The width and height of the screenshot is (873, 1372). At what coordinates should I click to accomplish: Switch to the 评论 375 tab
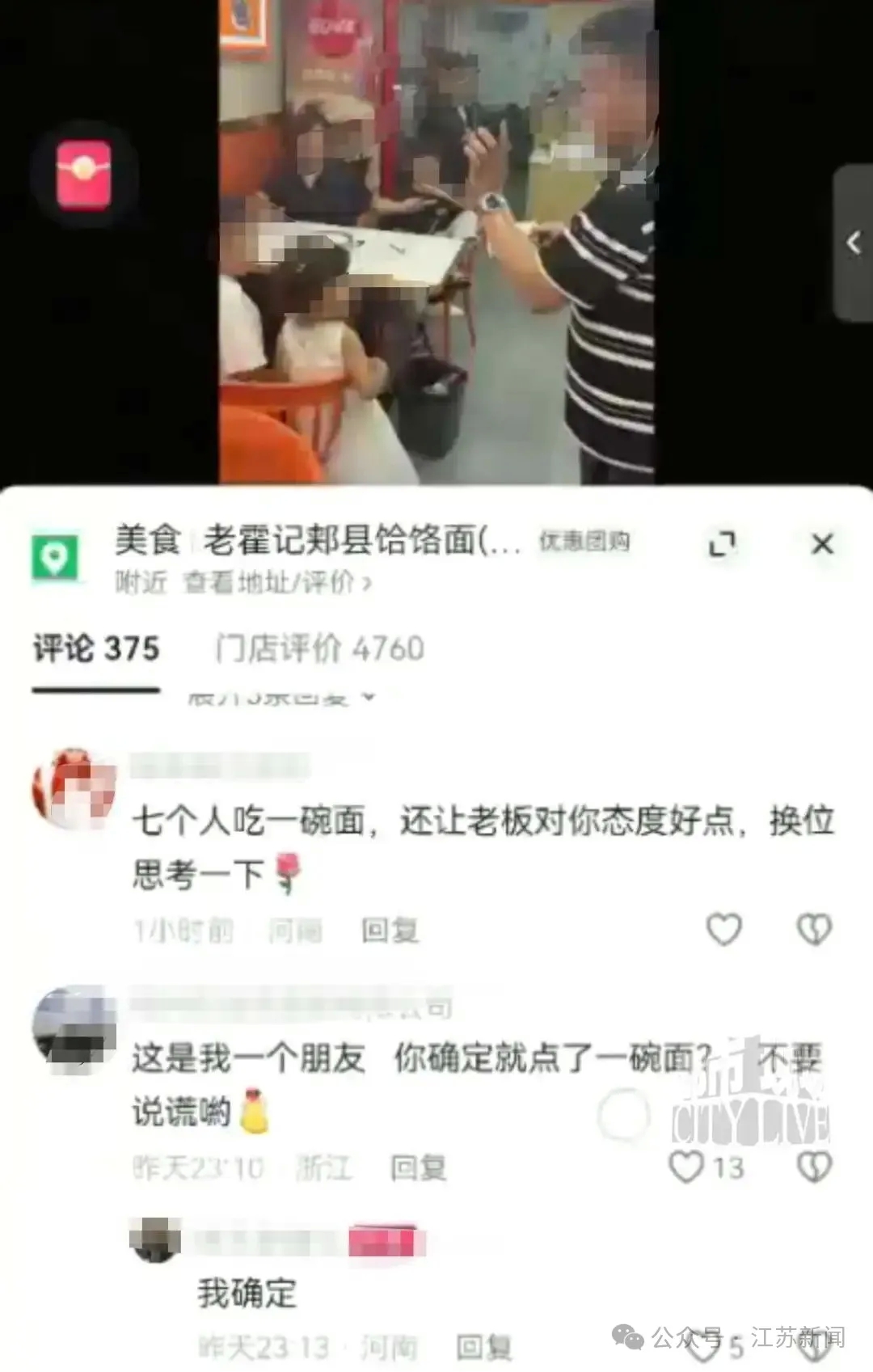pyautogui.click(x=96, y=649)
